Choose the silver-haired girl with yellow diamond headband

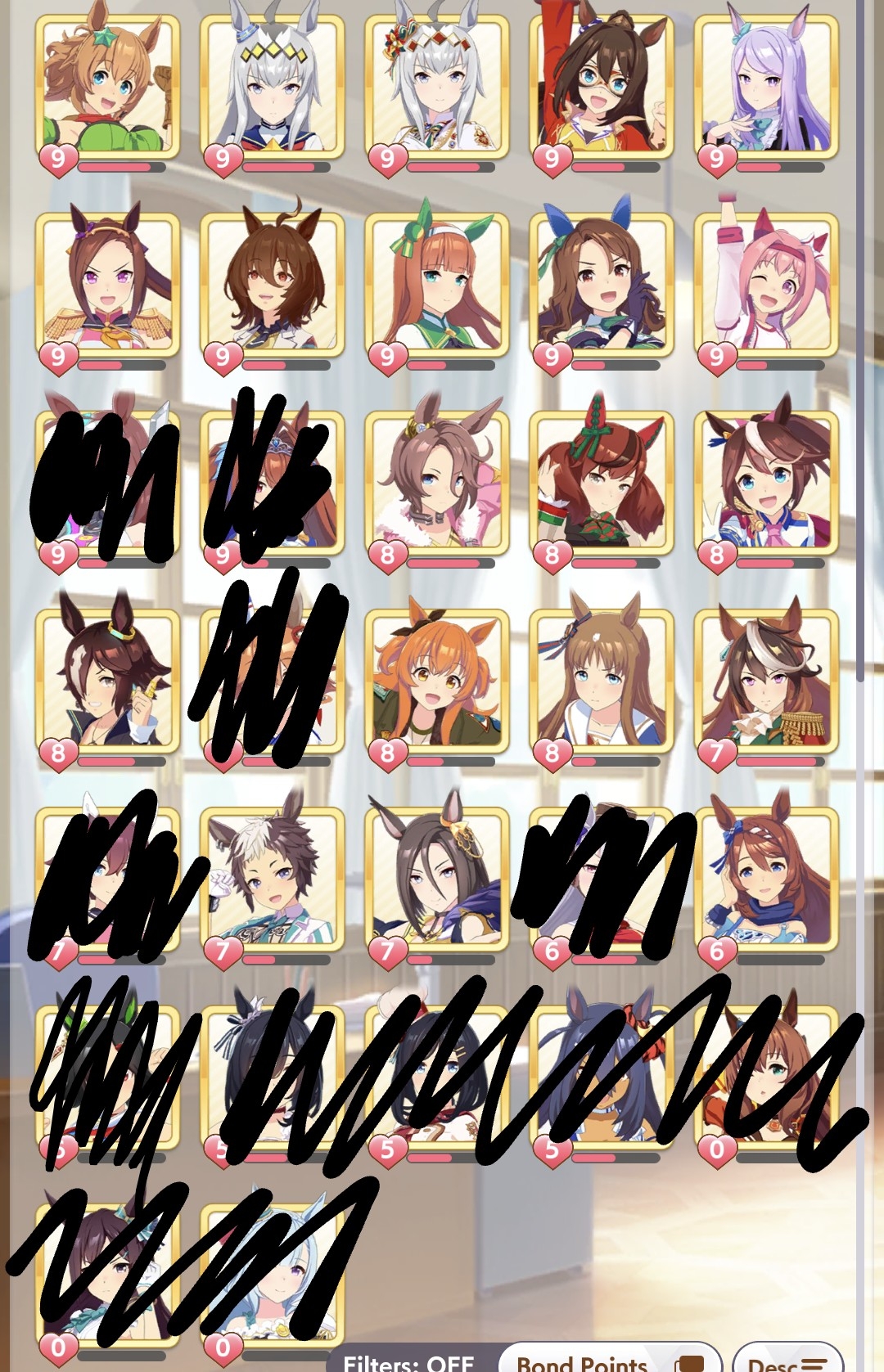[273, 87]
